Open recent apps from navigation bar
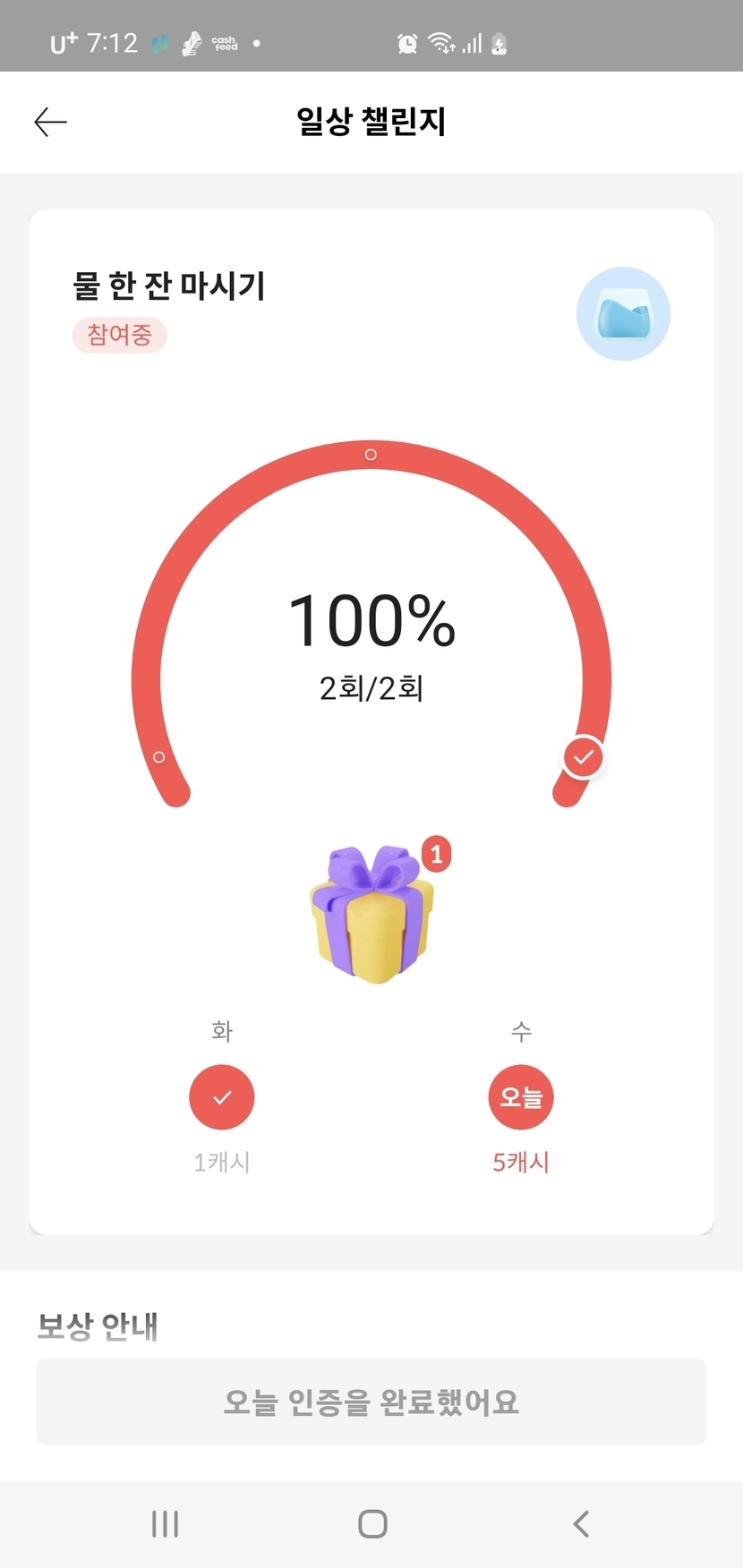This screenshot has height=1568, width=743. click(165, 1523)
